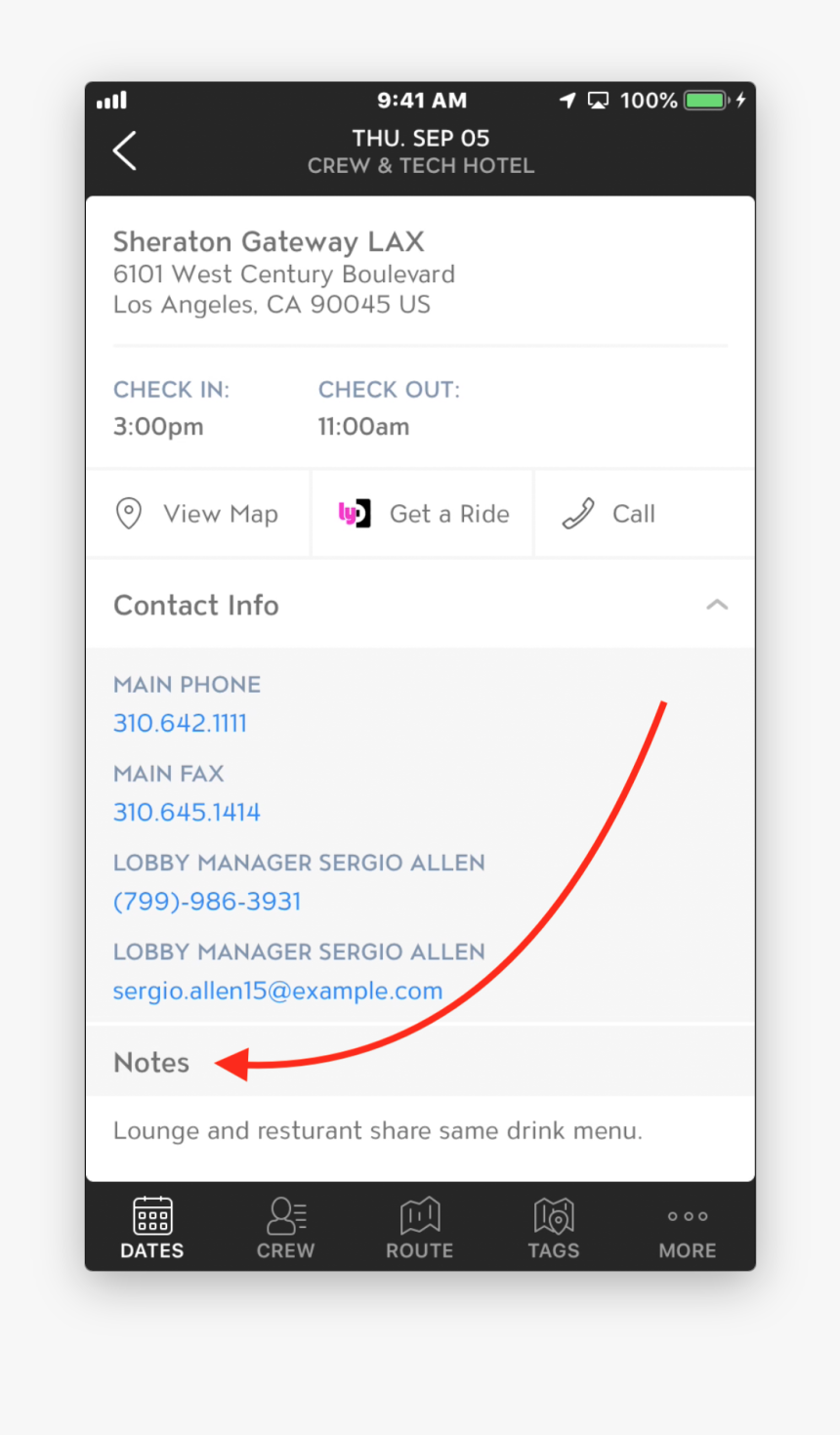Email sergio.allen15@example.com
Screen dimensions: 840x1435
pyautogui.click(x=277, y=991)
